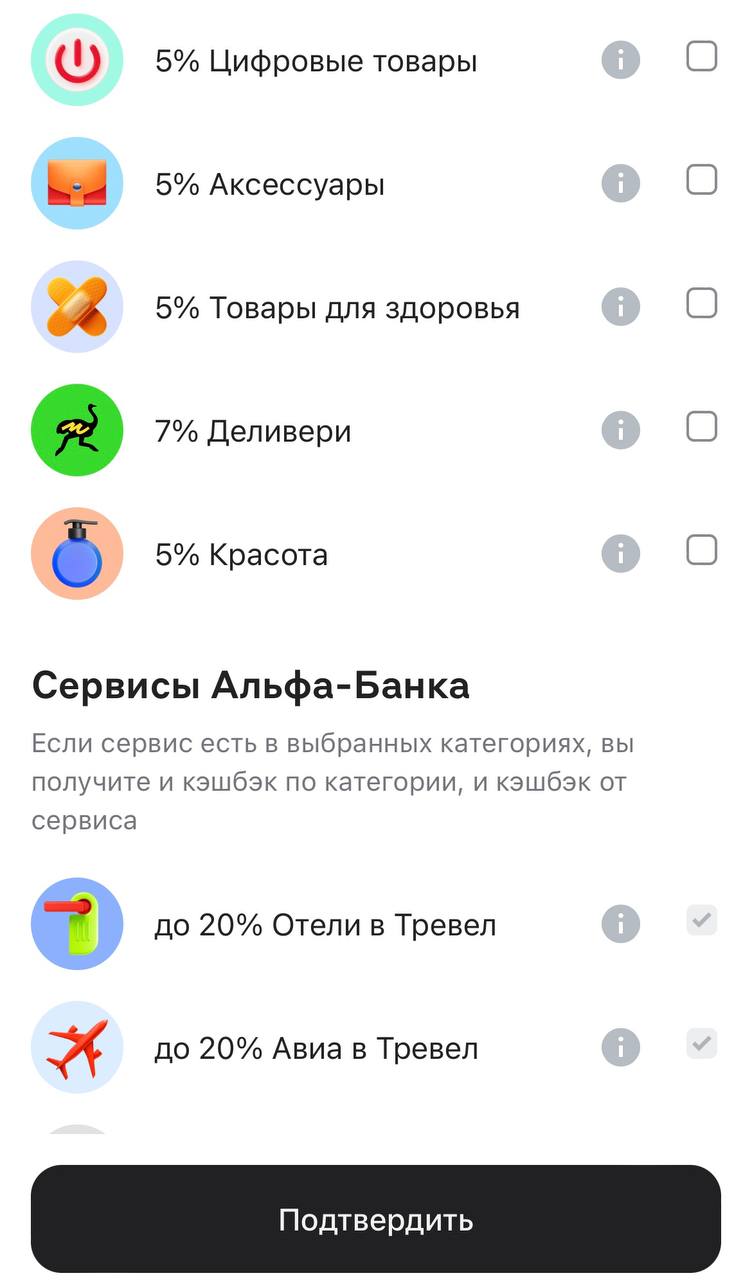Screen dimensions: 752x1280
Task: Tick the Товары для здоровья checkbox
Action: point(702,303)
